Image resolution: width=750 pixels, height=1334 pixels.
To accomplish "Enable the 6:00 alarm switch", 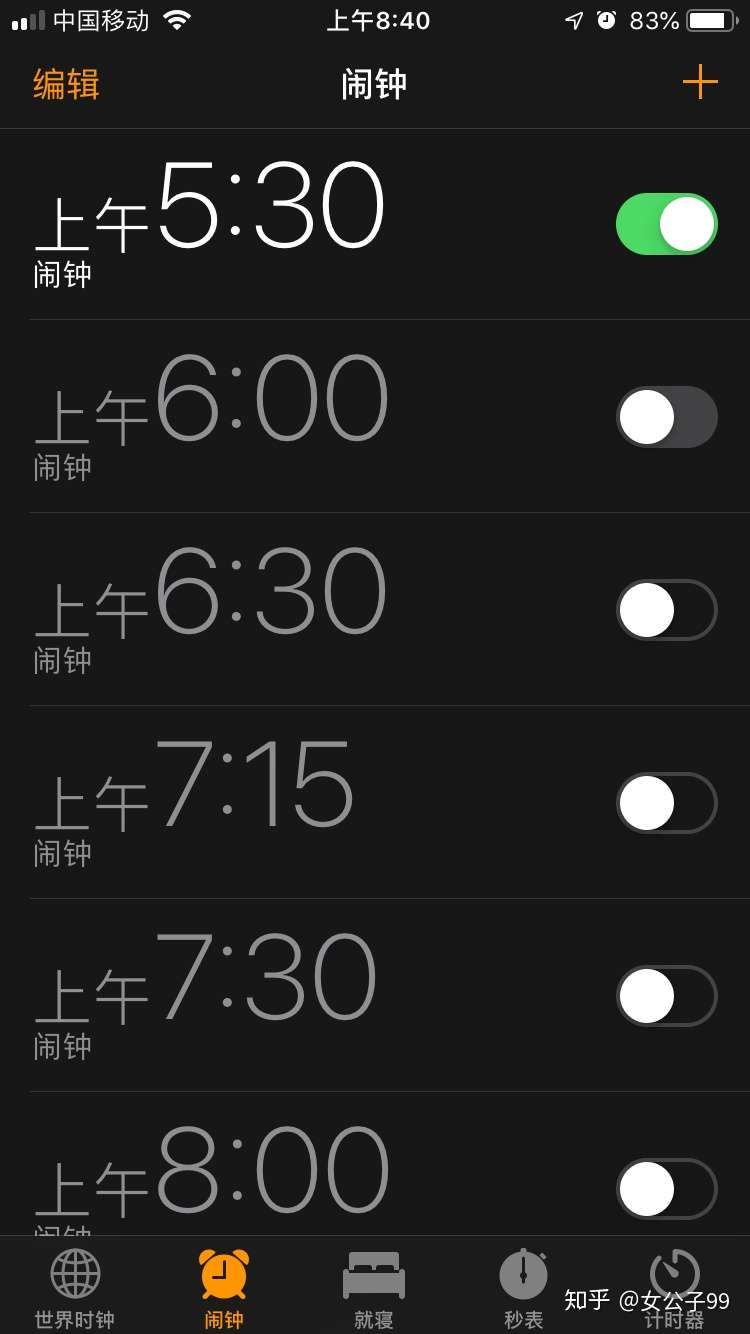I will 667,417.
